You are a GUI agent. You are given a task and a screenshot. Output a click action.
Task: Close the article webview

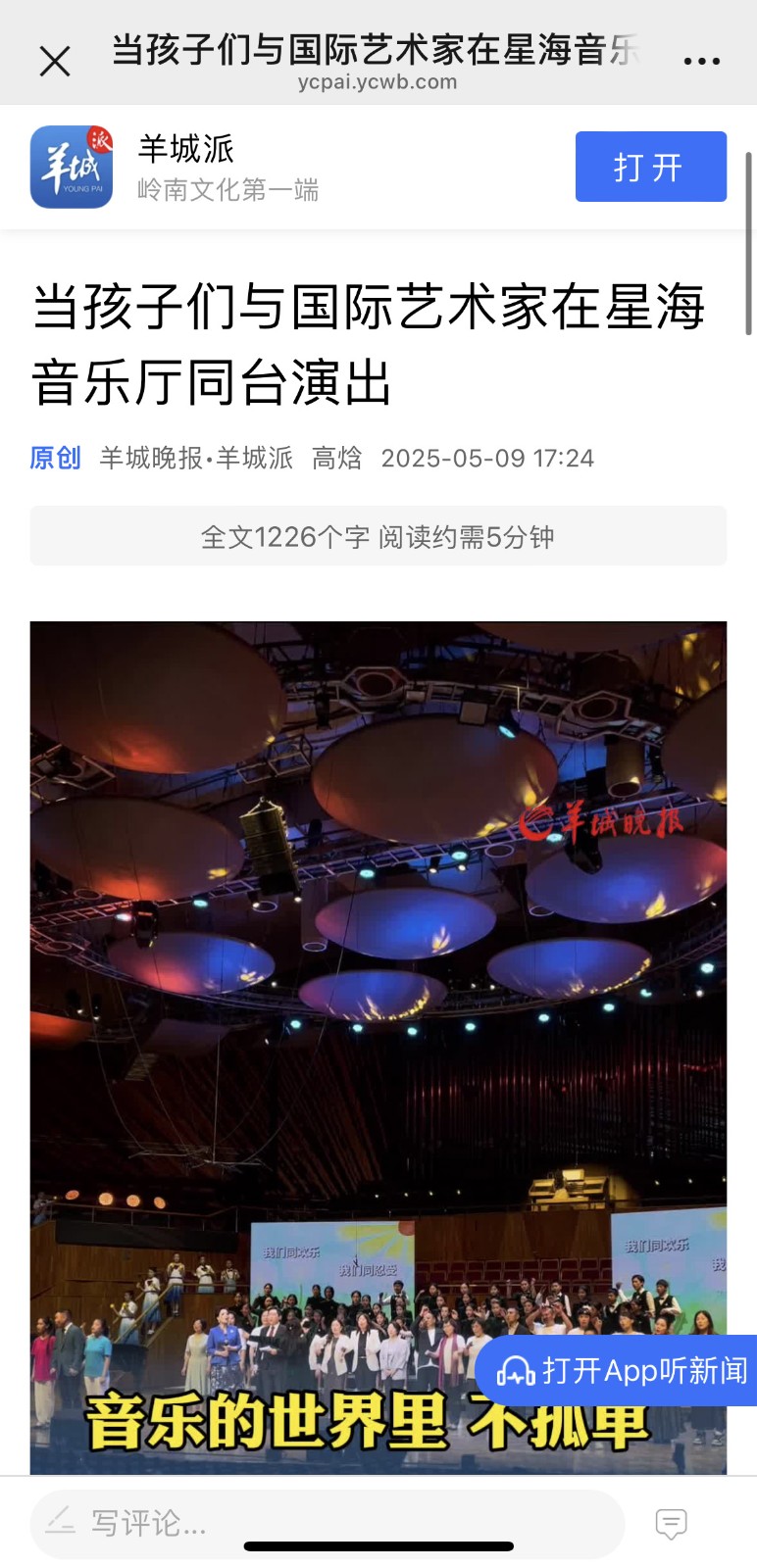tap(55, 61)
